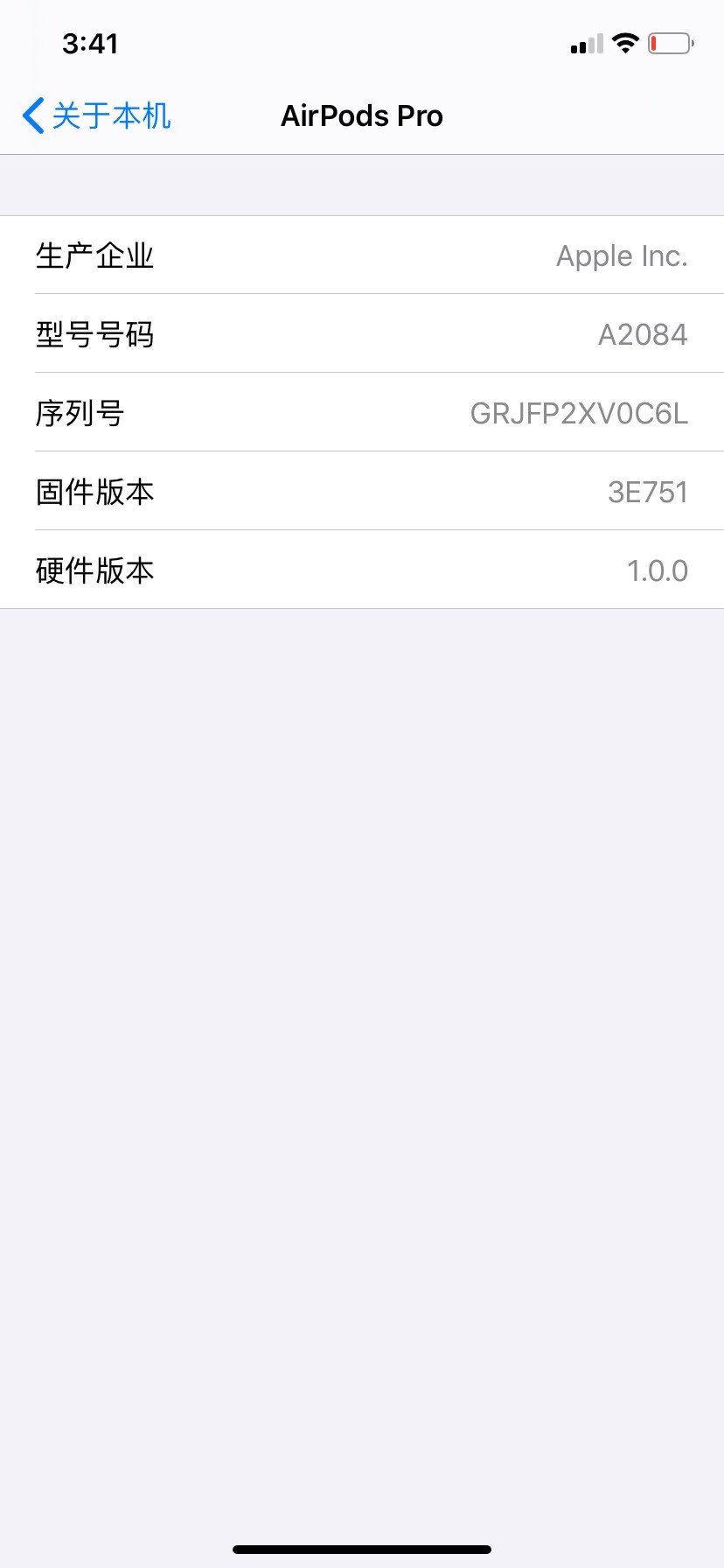
Task: Go back to 关于本机
Action: pos(96,115)
